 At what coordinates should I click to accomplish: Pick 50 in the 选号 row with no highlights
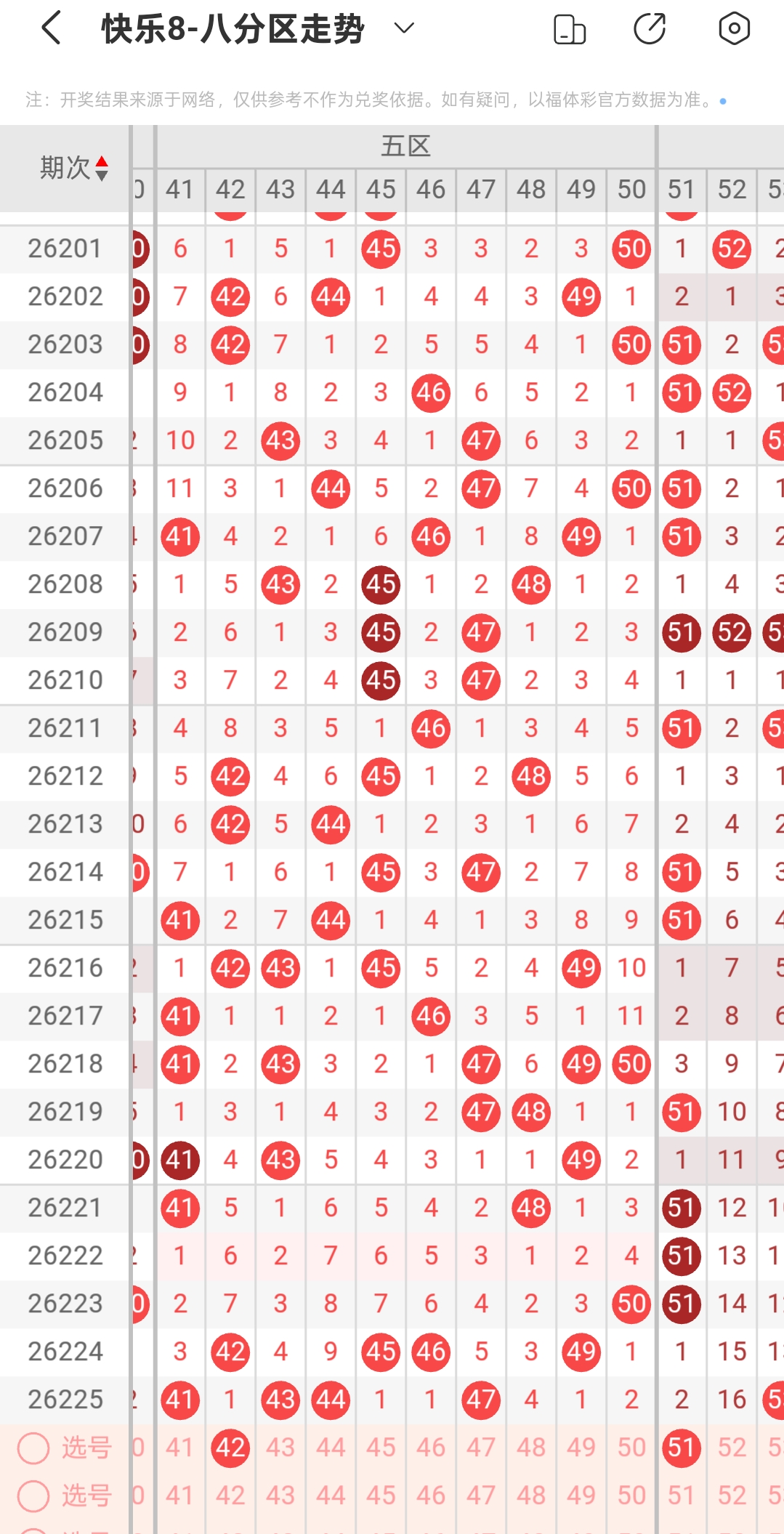coord(631,1495)
